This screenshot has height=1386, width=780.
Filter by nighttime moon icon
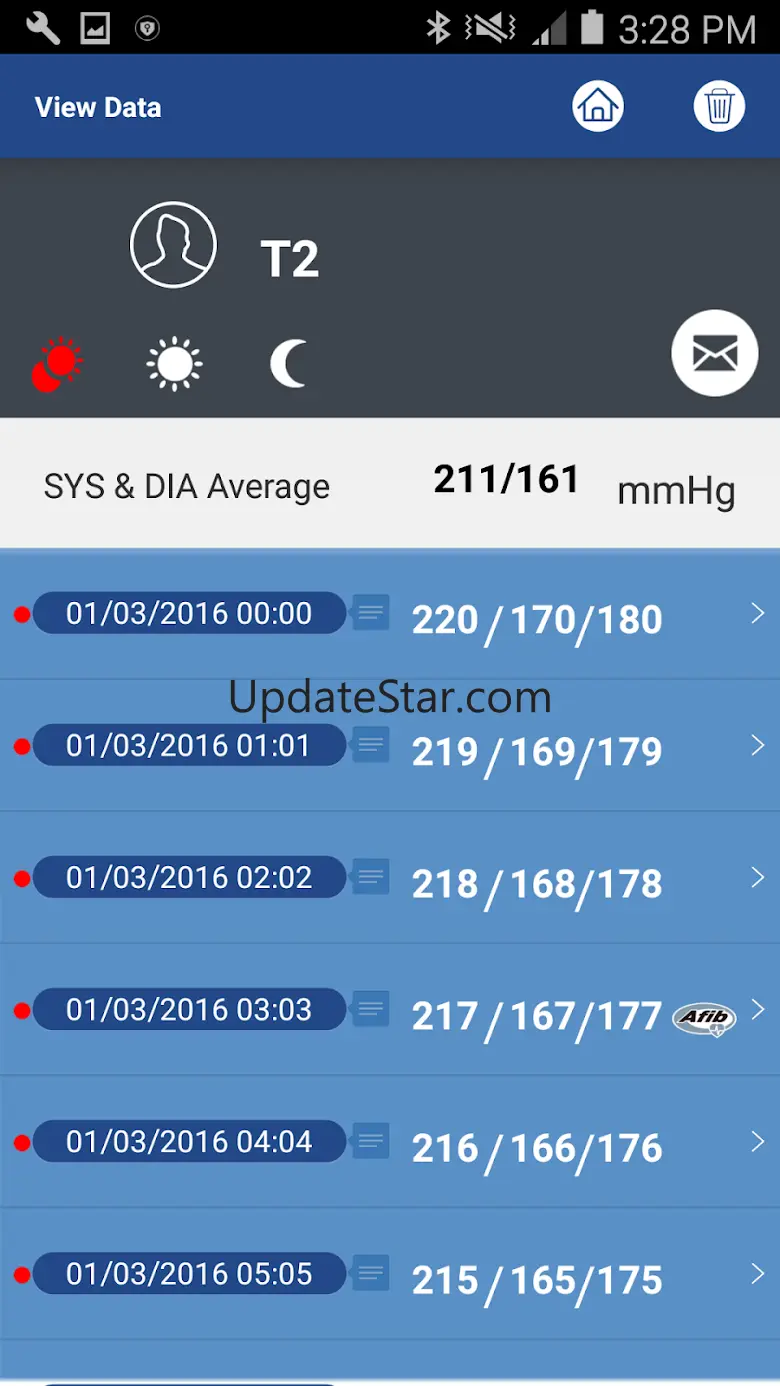point(290,363)
